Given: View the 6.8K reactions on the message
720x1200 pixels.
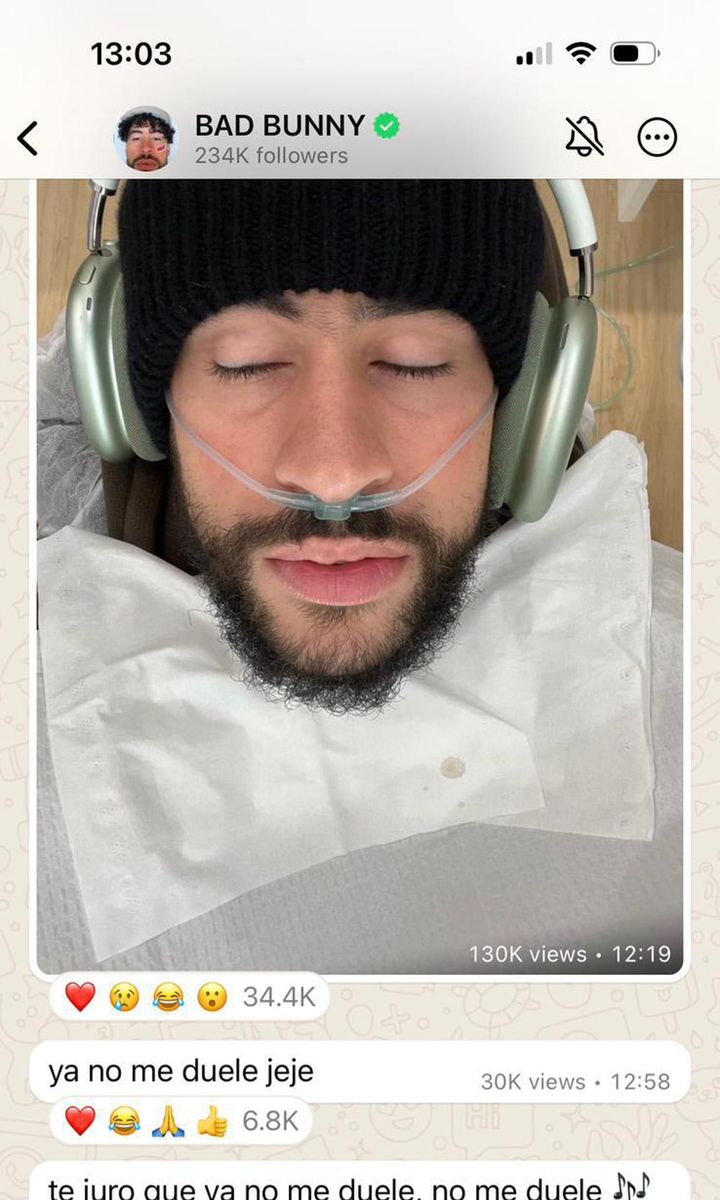Looking at the screenshot, I should (180, 1122).
